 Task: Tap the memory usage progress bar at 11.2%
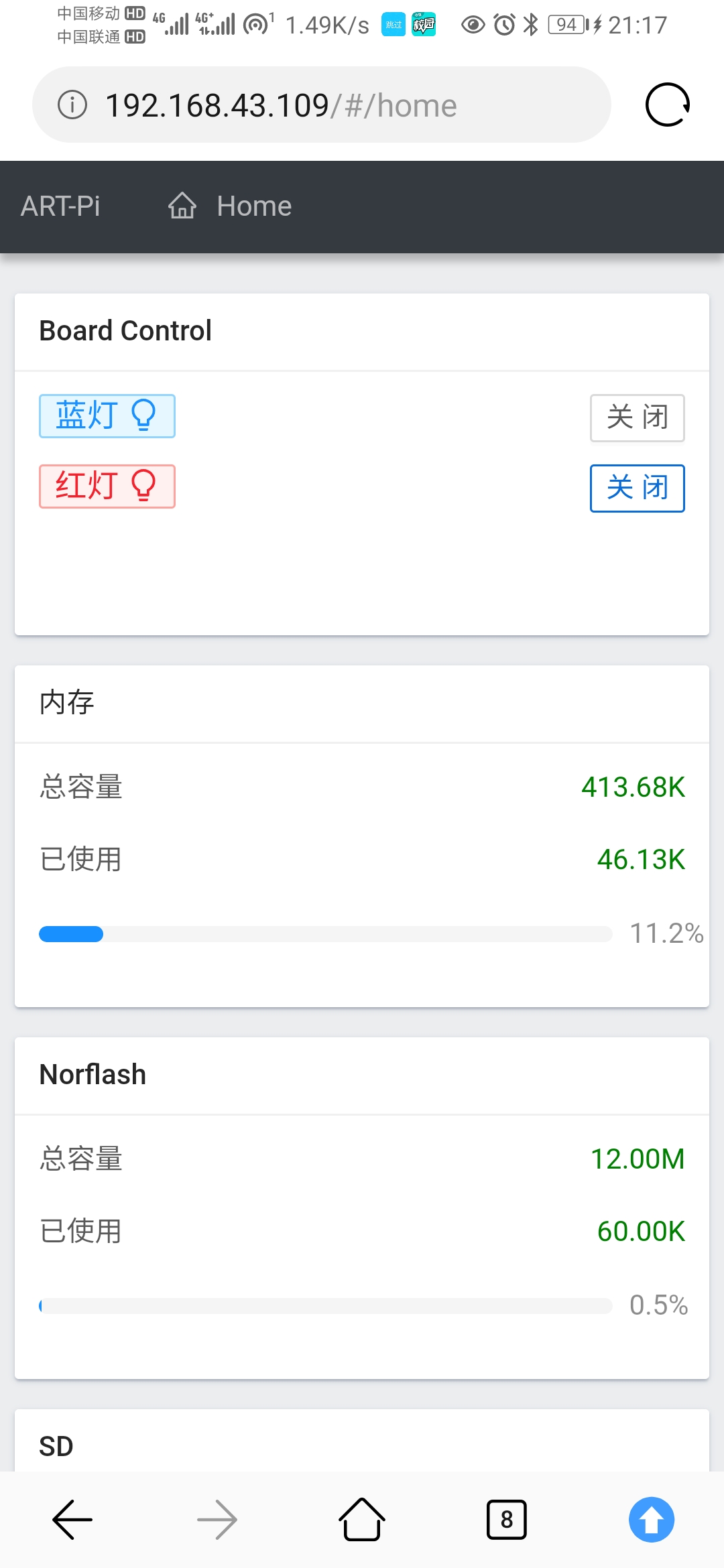[326, 933]
